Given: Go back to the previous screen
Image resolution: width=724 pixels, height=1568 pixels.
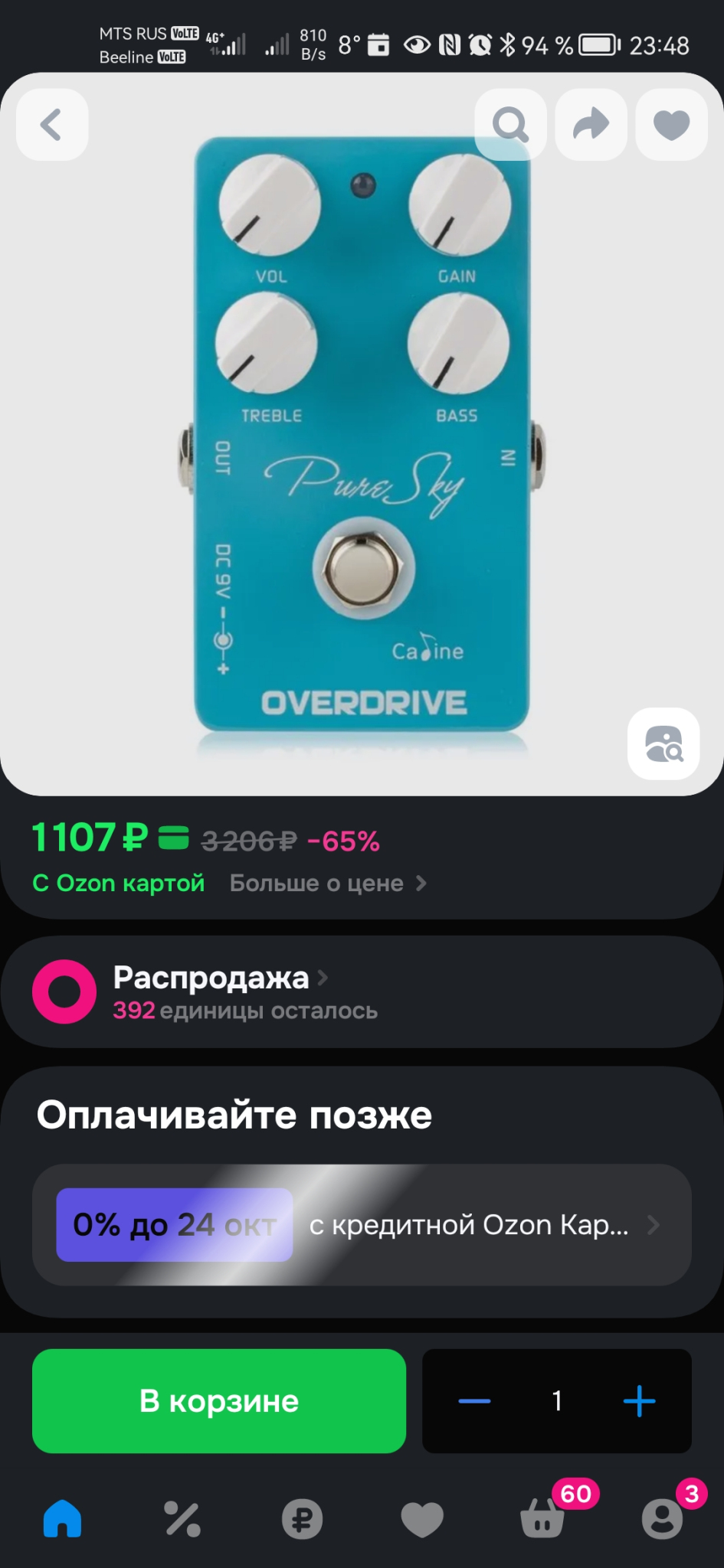Looking at the screenshot, I should 52,125.
